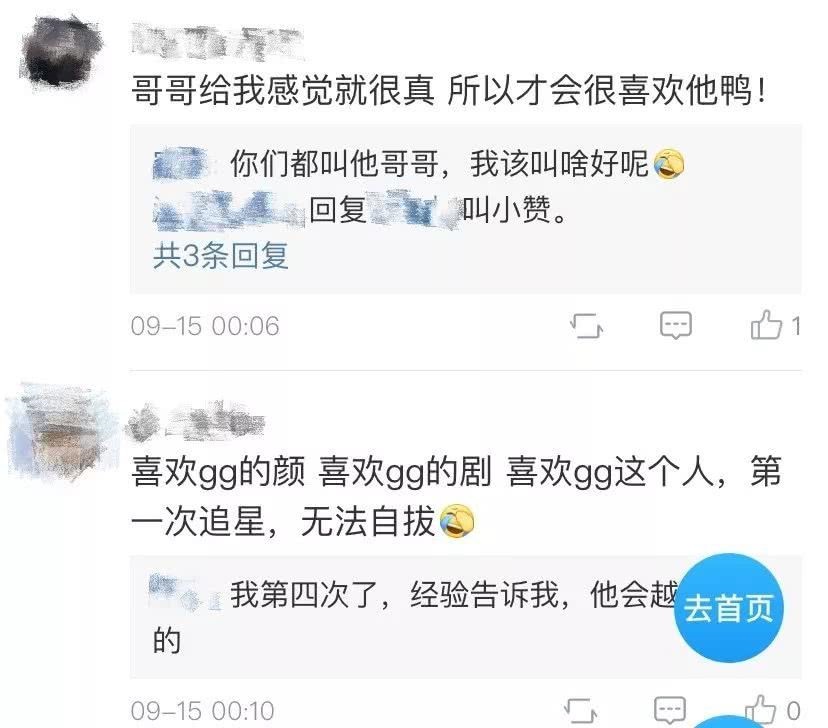The image size is (828, 728).
Task: Reply to the 09-15 00:06 comment
Action: coord(676,325)
